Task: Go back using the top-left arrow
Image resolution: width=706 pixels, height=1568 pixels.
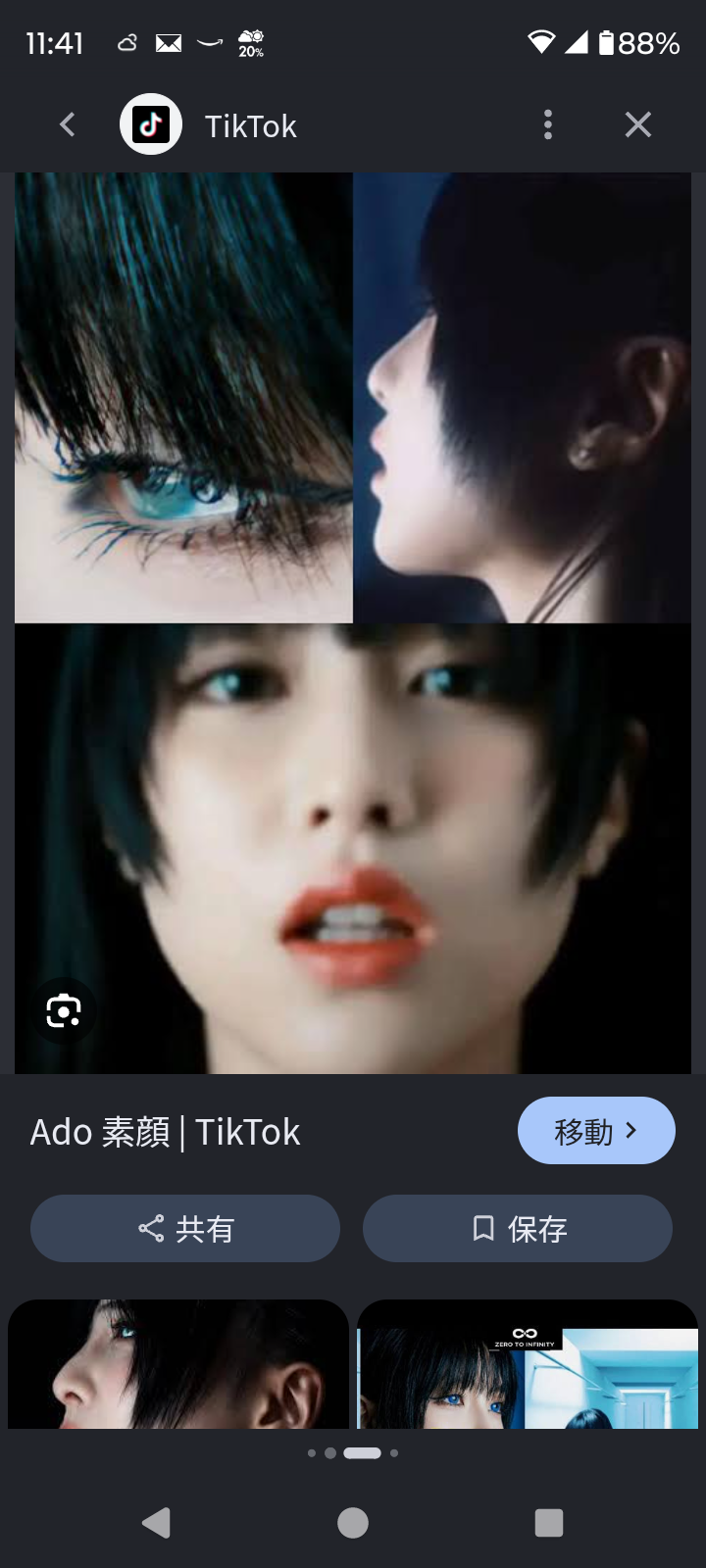Action: [67, 124]
